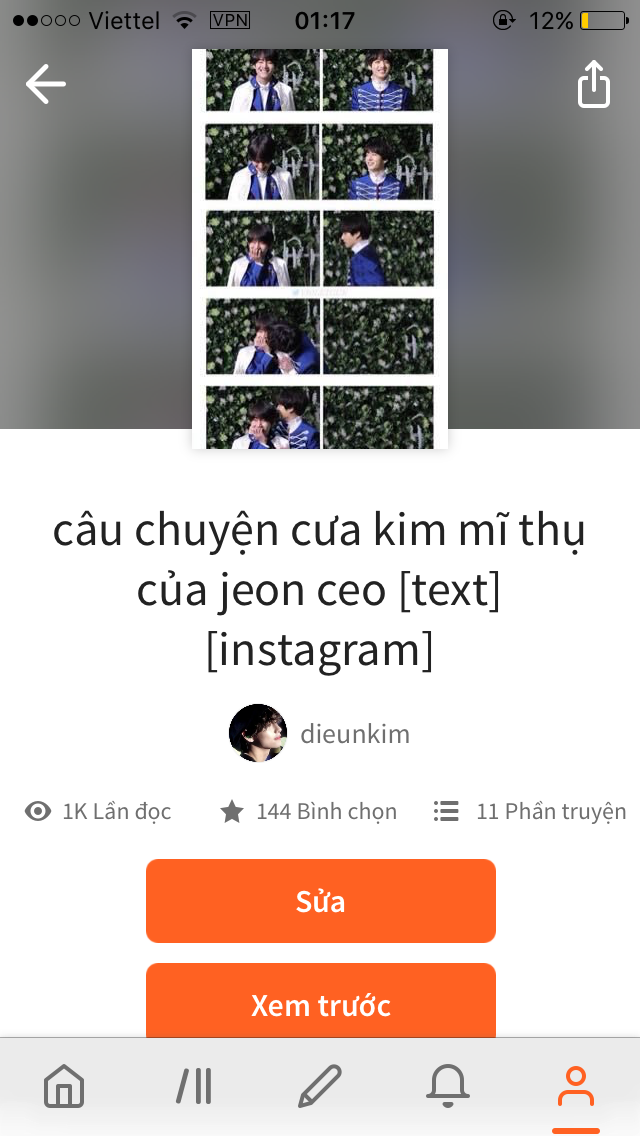Go back using the arrow icon

click(46, 84)
